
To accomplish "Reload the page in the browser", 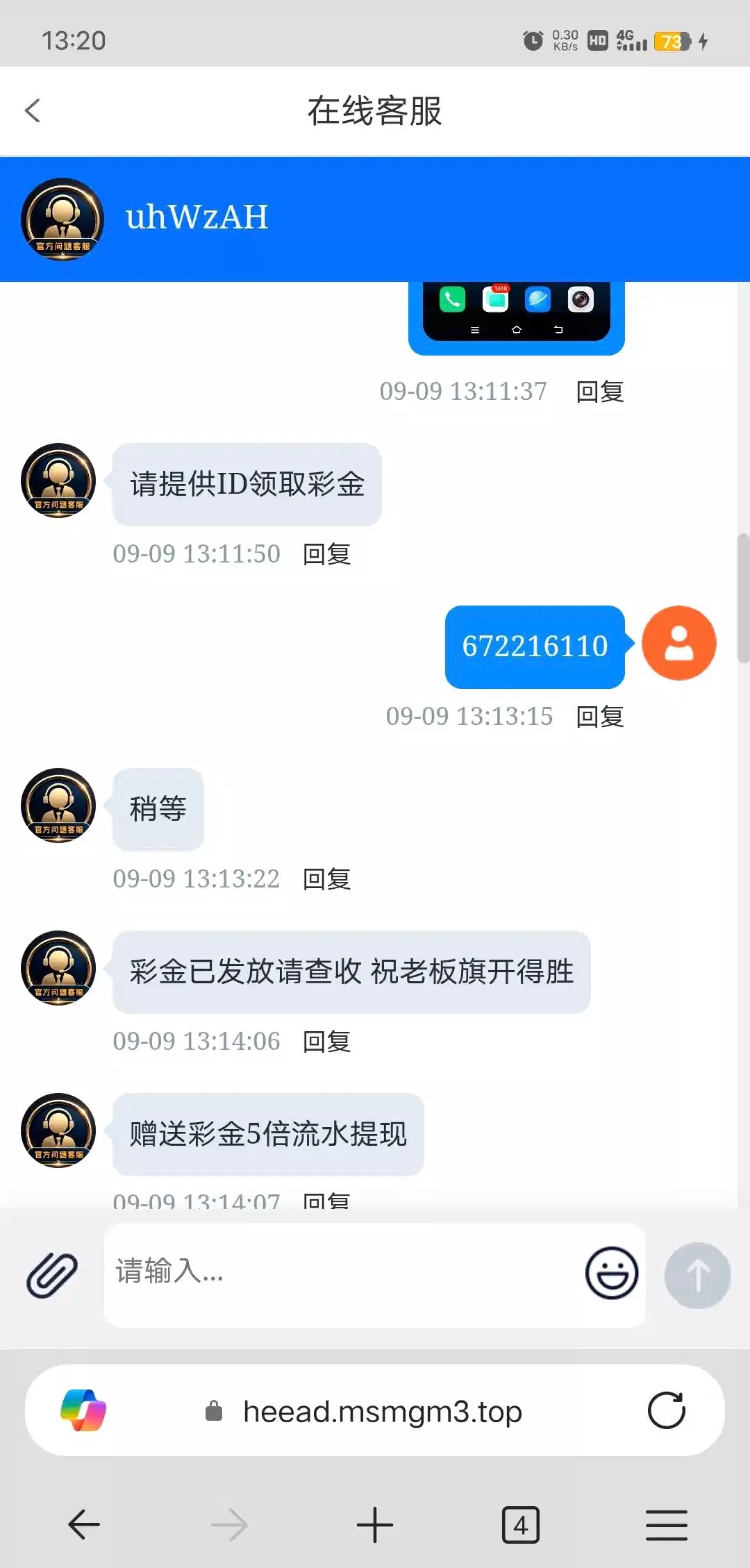I will click(x=667, y=1410).
